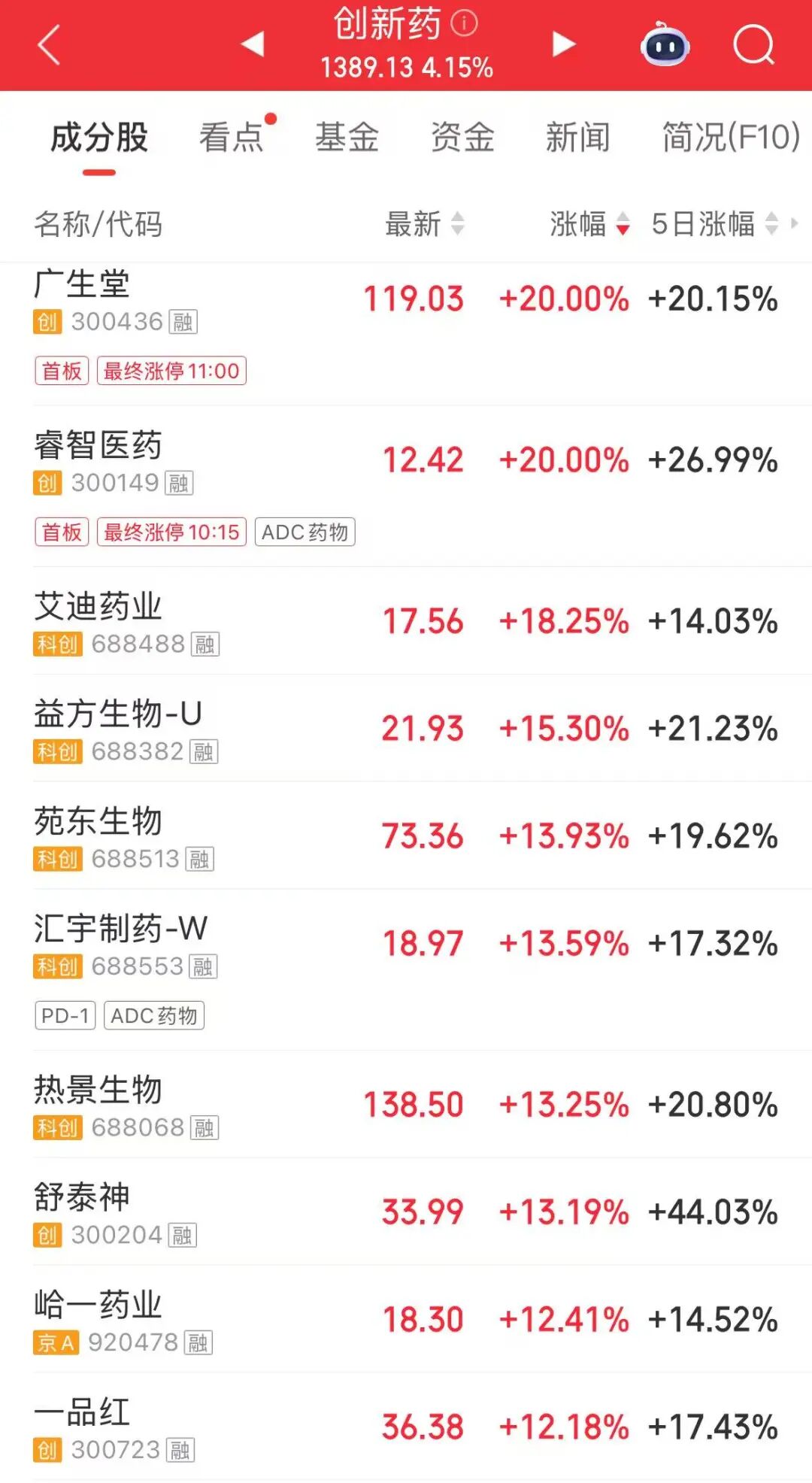
Task: View details for 艾迪药业 688488
Action: [98, 608]
